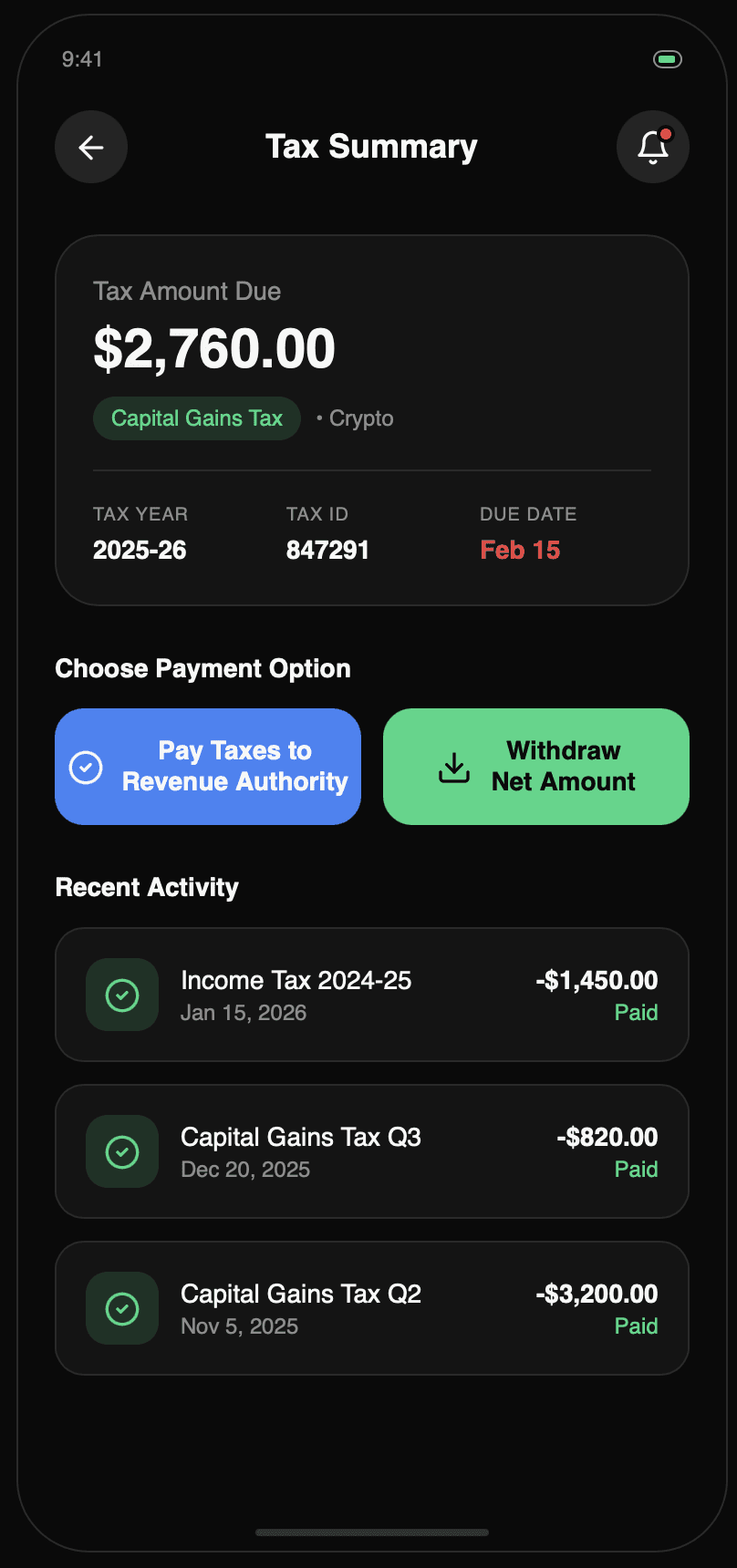Open the notifications bell

pos(653,147)
